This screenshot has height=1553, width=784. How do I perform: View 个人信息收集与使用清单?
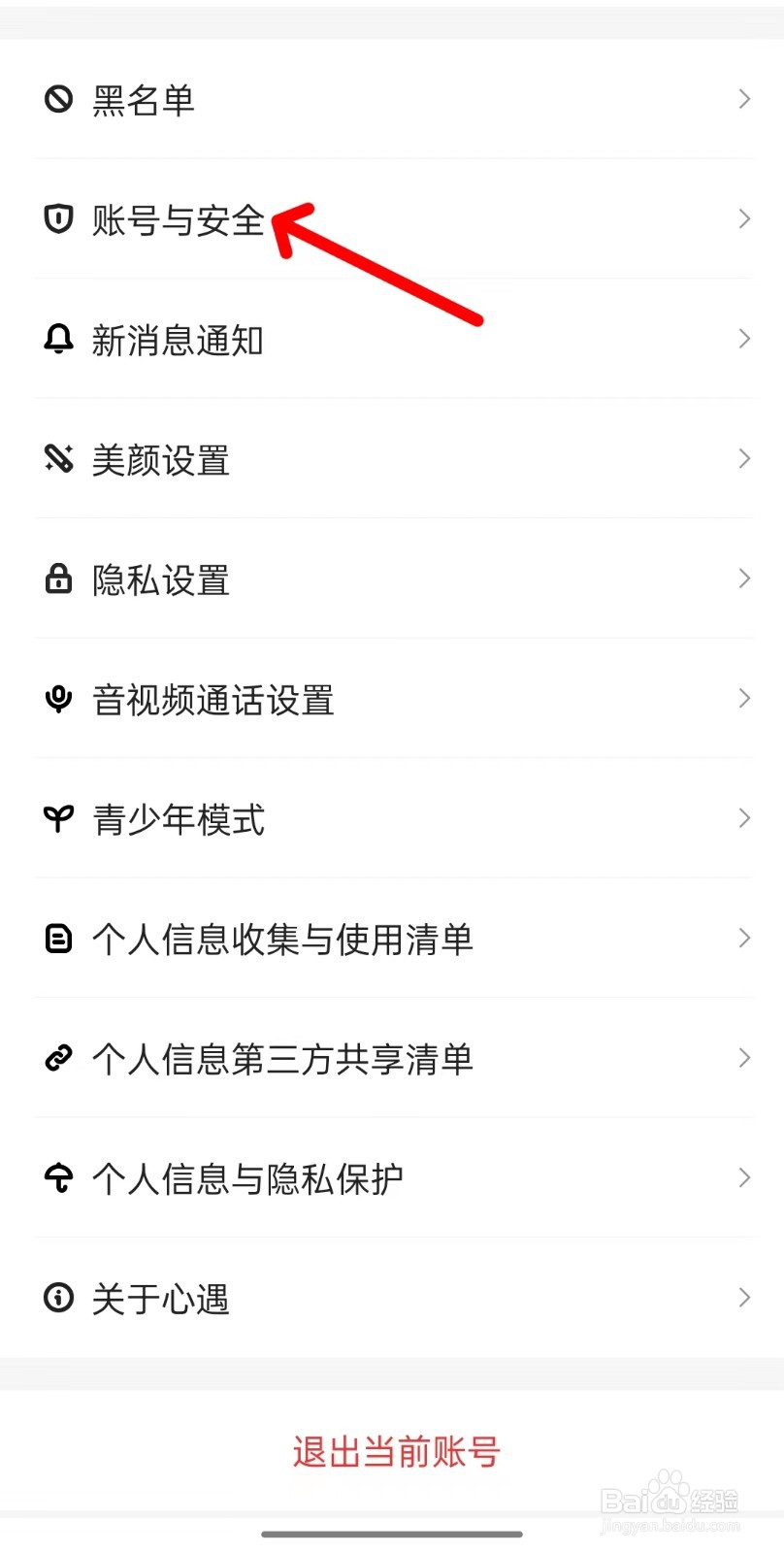click(x=392, y=939)
